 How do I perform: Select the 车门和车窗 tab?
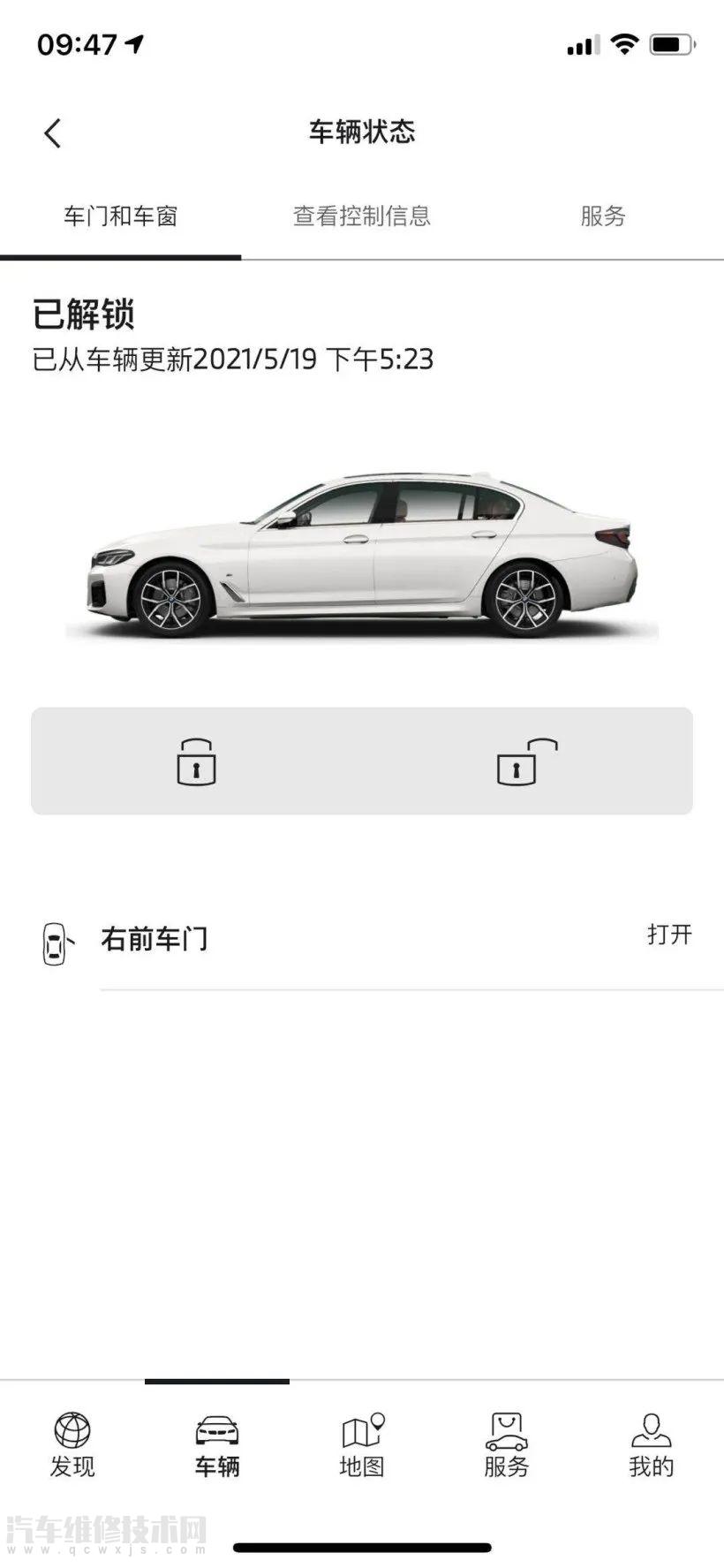(x=121, y=216)
